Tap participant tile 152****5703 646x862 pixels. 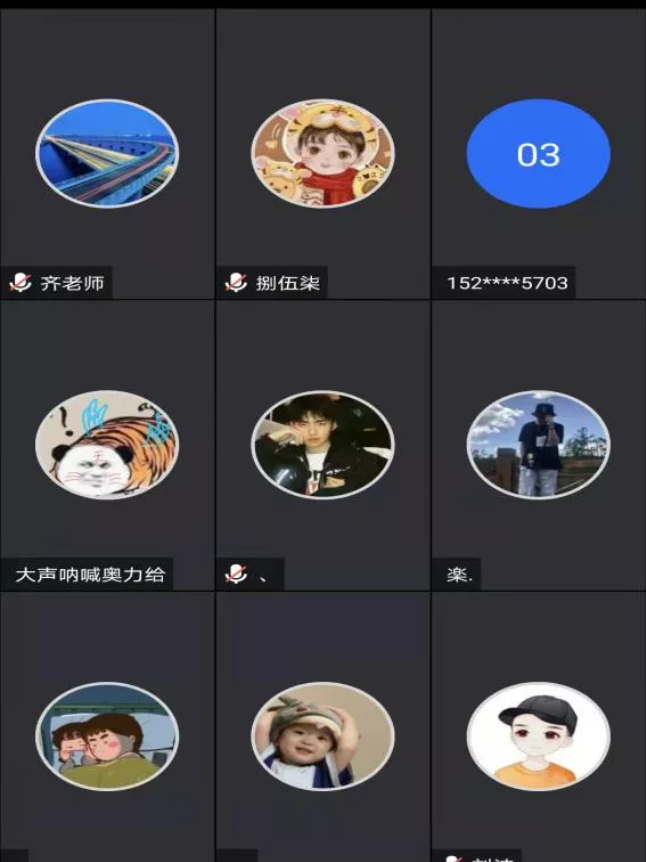point(538,154)
